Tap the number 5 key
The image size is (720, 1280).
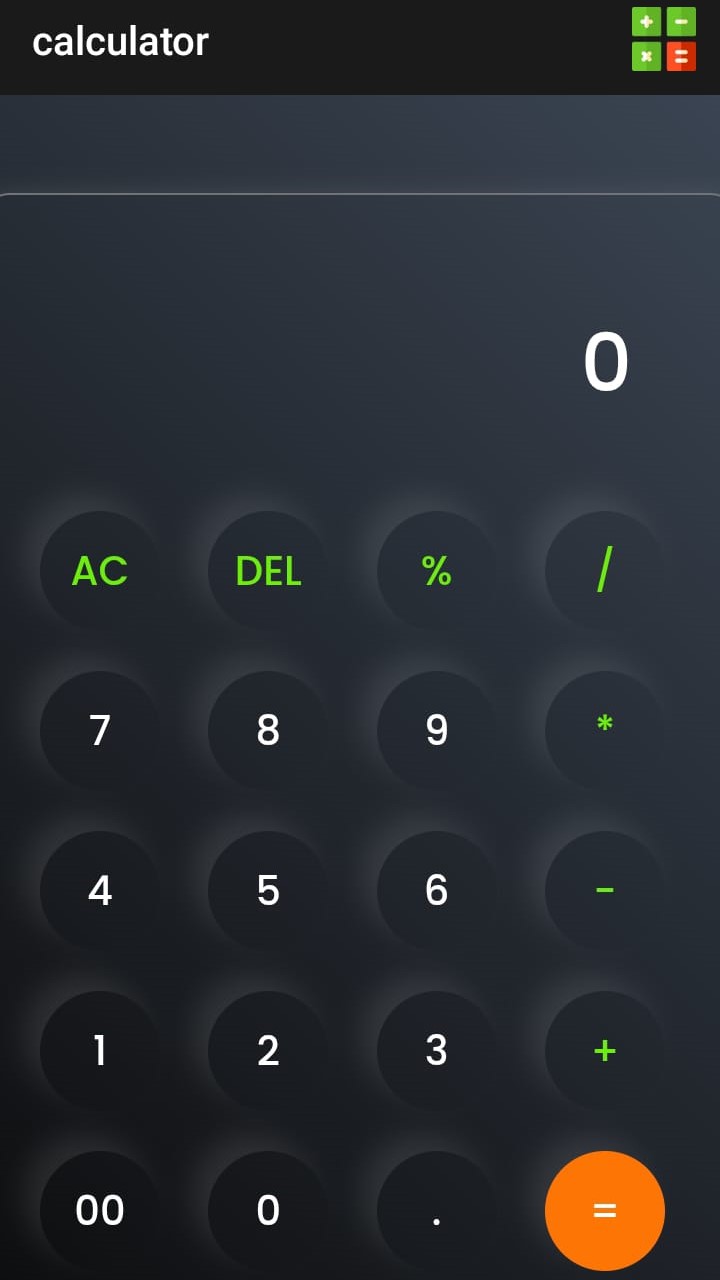pyautogui.click(x=268, y=890)
